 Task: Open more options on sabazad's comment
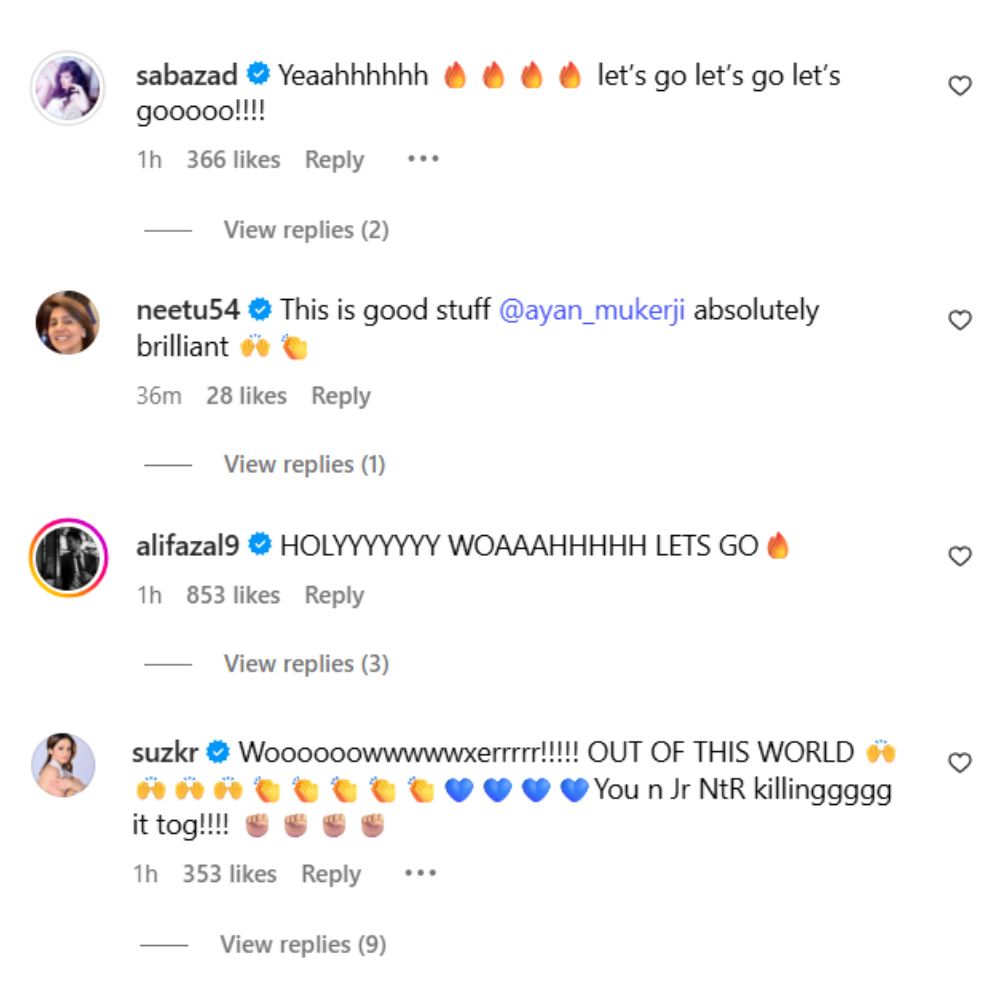click(x=423, y=159)
